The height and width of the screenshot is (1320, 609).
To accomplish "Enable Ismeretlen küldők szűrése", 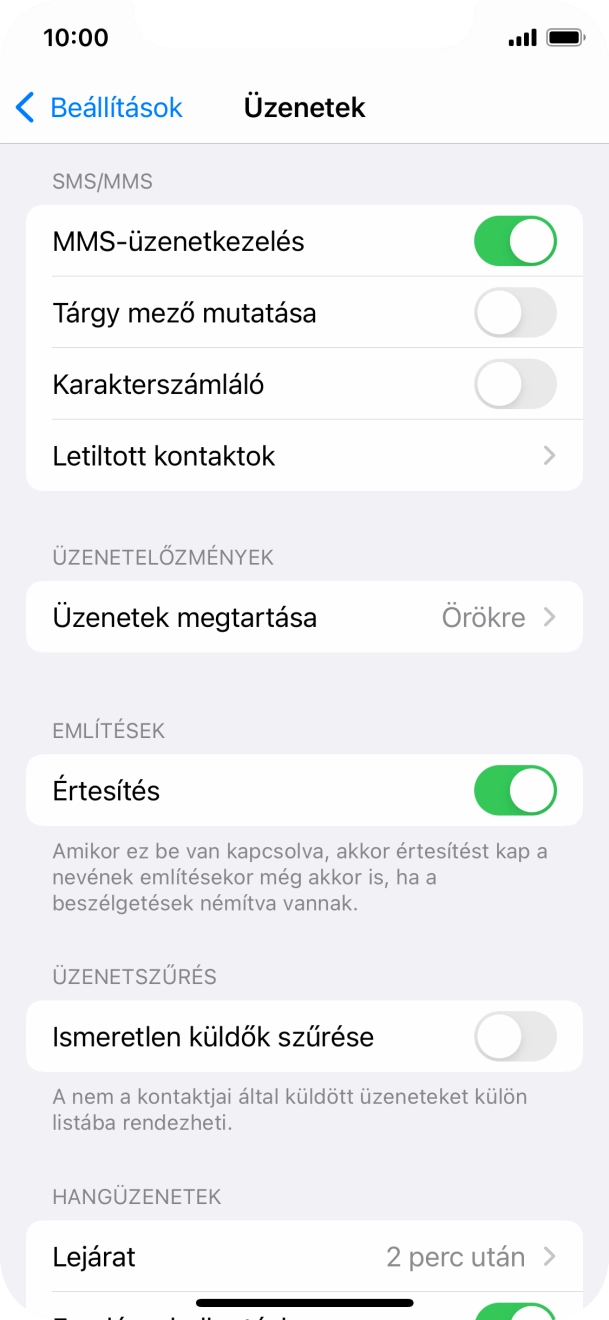I will tap(514, 1037).
